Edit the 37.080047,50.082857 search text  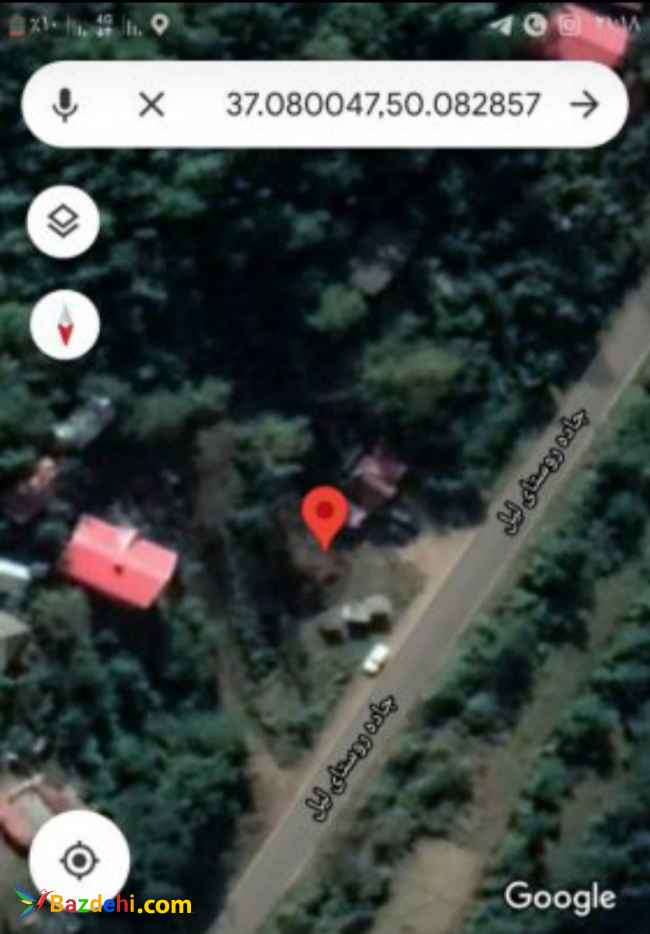point(382,104)
